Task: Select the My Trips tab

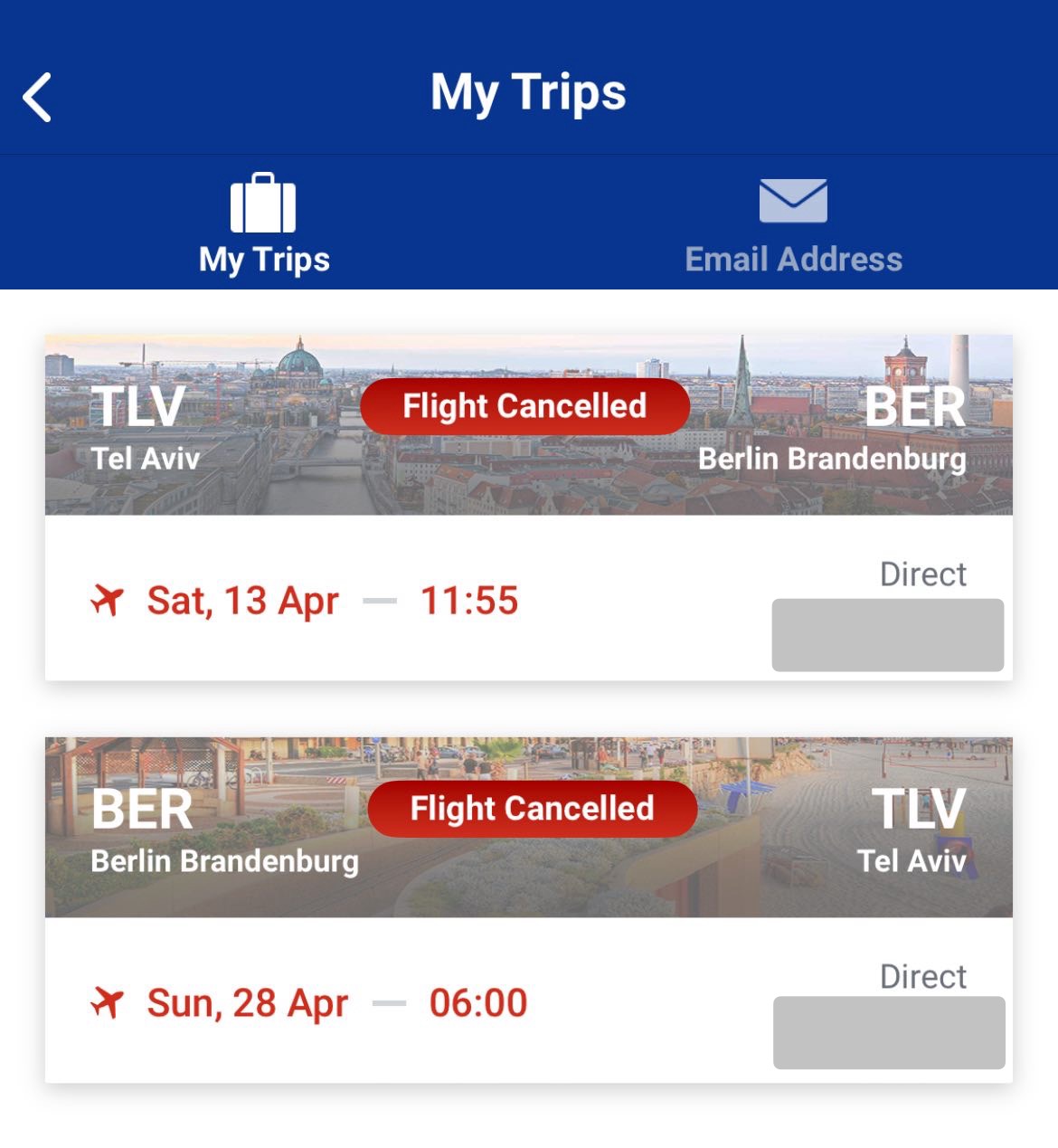Action: (264, 223)
